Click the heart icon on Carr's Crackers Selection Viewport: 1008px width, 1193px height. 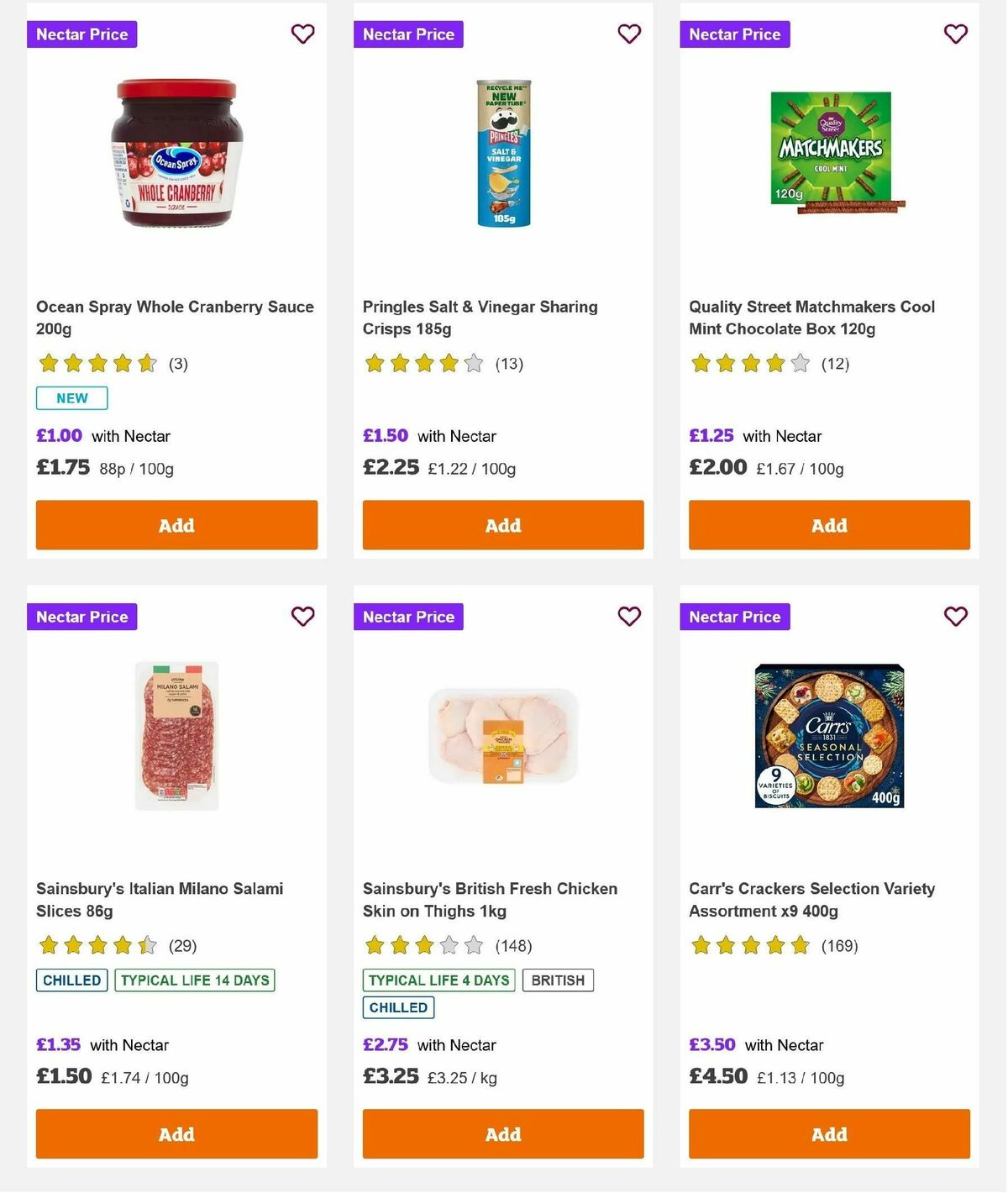click(954, 616)
